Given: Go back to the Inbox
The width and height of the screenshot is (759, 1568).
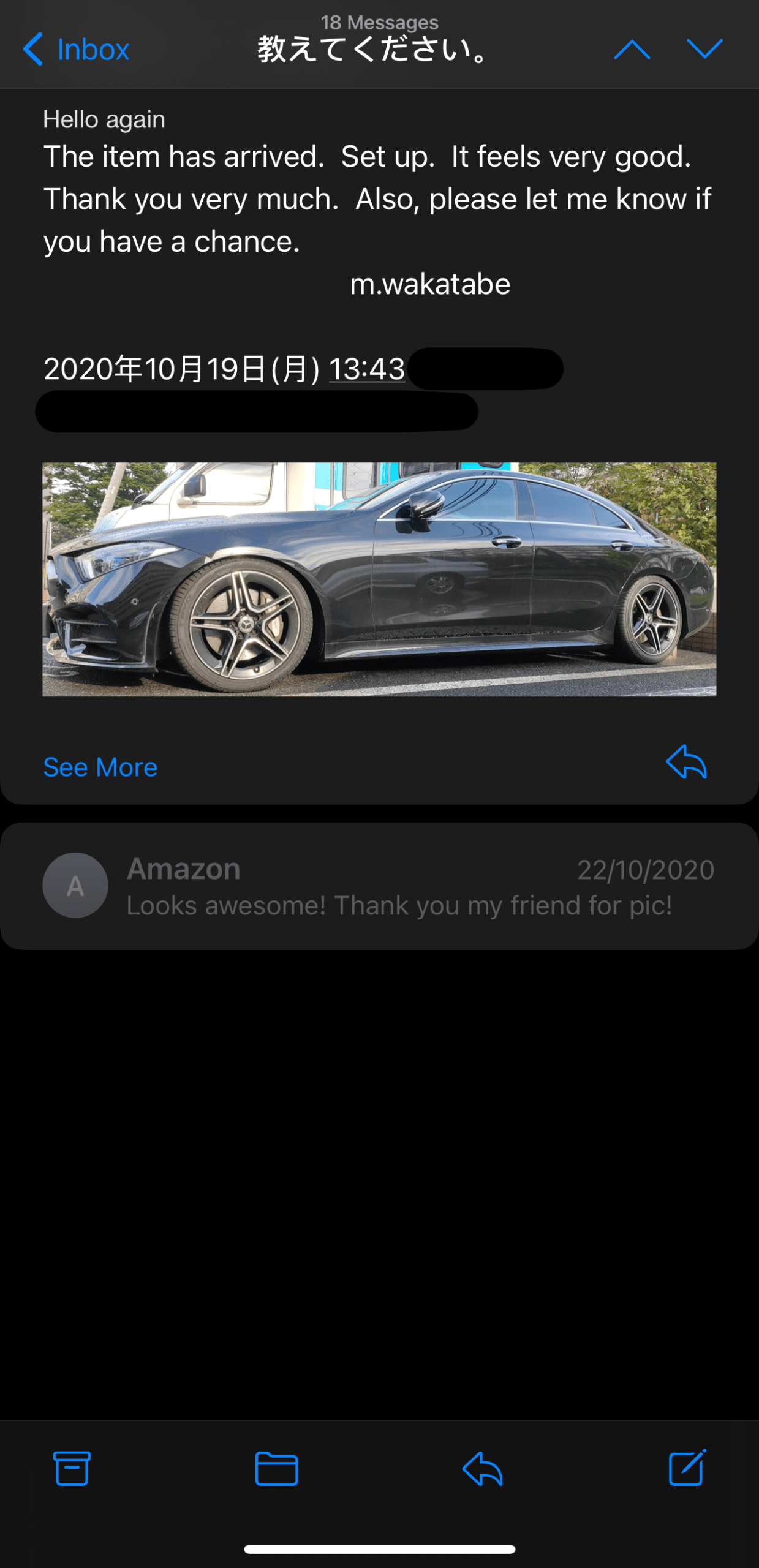Looking at the screenshot, I should point(76,50).
